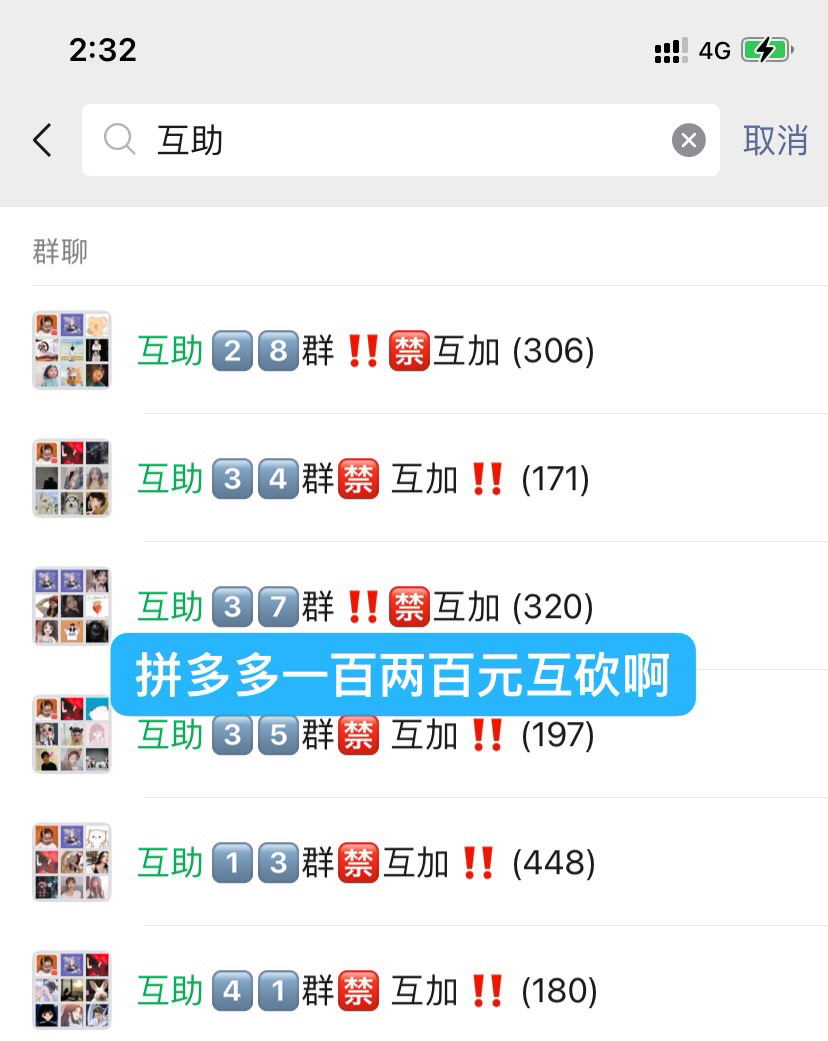
Task: Clear the search text with the X icon
Action: click(688, 141)
